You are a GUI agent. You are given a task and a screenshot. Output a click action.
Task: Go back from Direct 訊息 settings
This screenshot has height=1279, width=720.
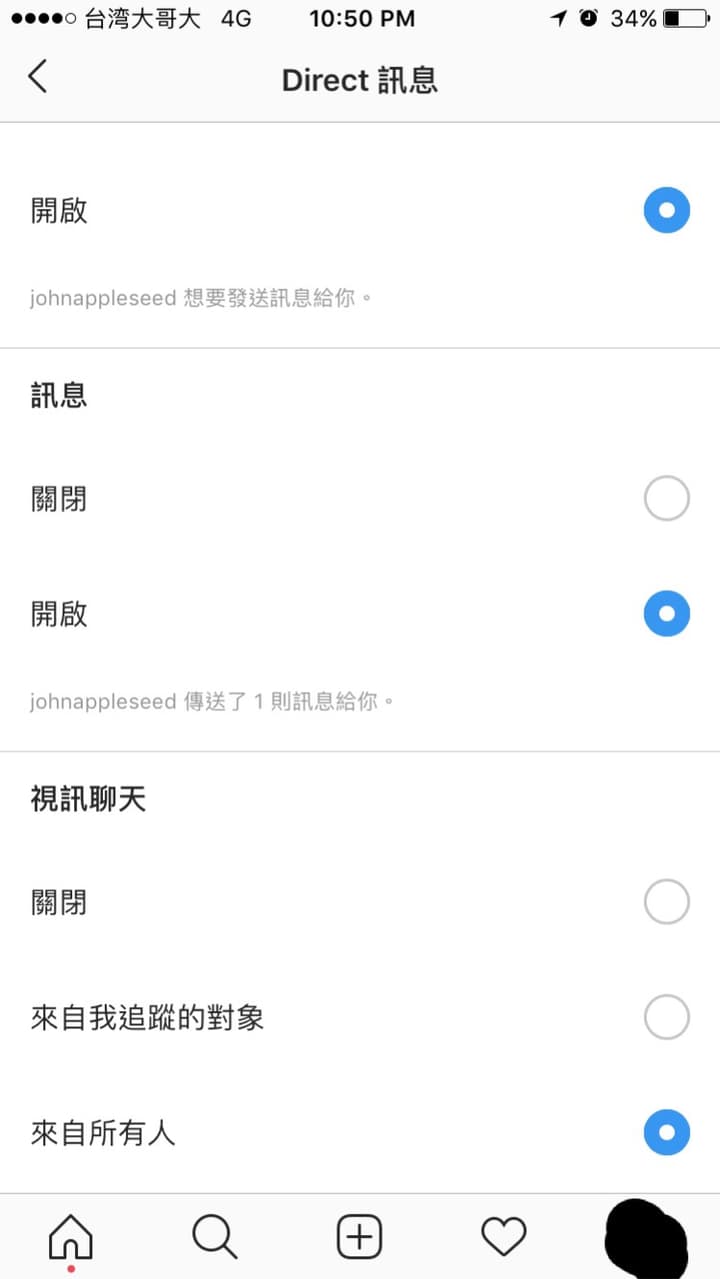click(38, 77)
